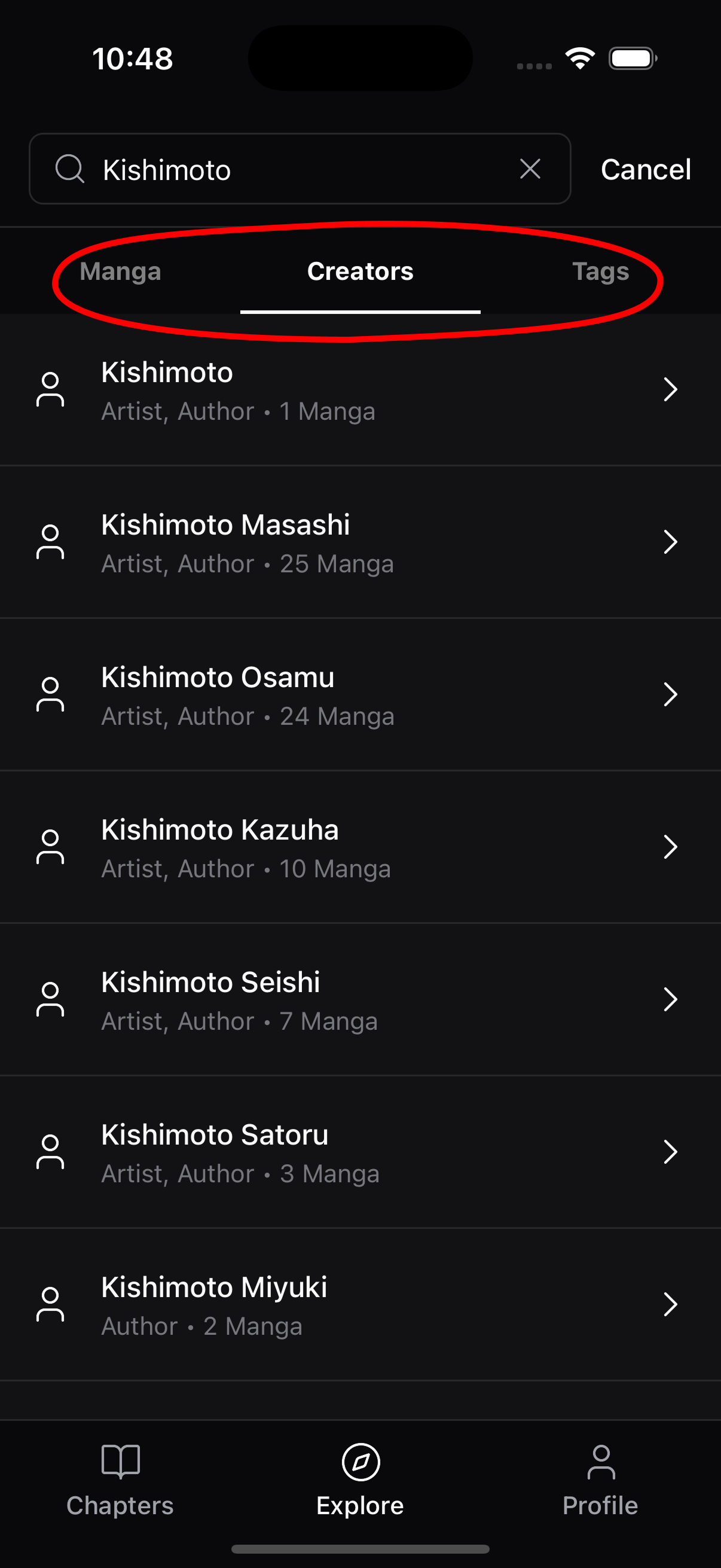The height and width of the screenshot is (1568, 721).
Task: Open Kishimoto Kazuha's profile
Action: click(x=360, y=847)
